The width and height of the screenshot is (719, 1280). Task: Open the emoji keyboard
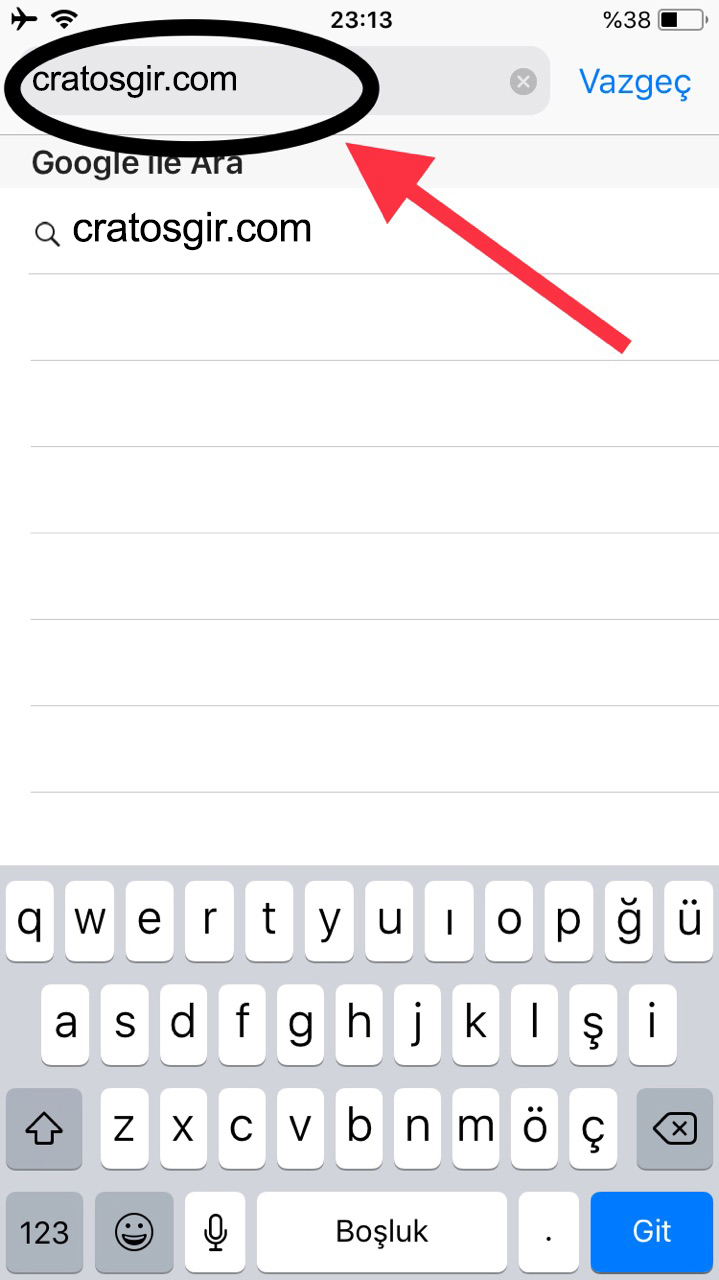tap(134, 1231)
